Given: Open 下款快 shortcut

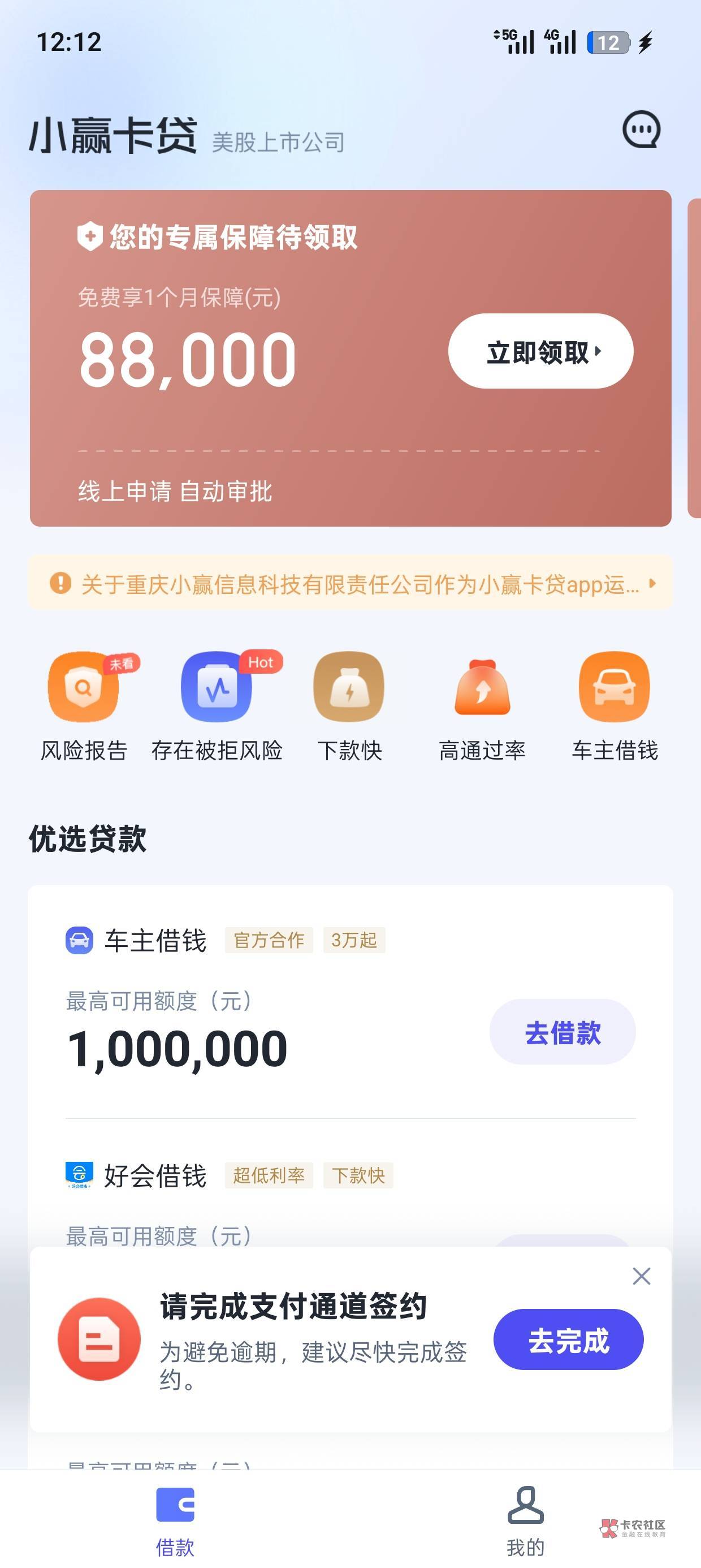Looking at the screenshot, I should pyautogui.click(x=349, y=707).
